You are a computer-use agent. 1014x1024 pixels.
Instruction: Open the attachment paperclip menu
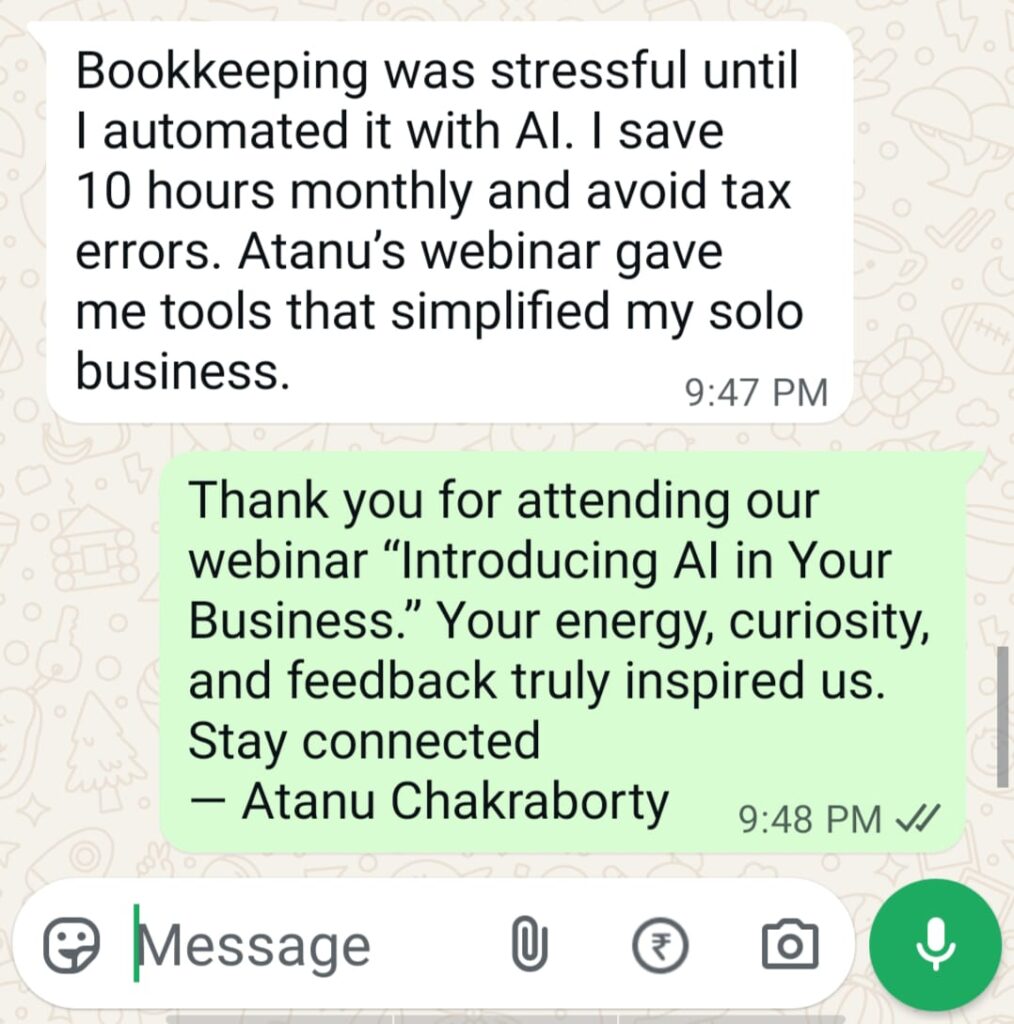(530, 945)
